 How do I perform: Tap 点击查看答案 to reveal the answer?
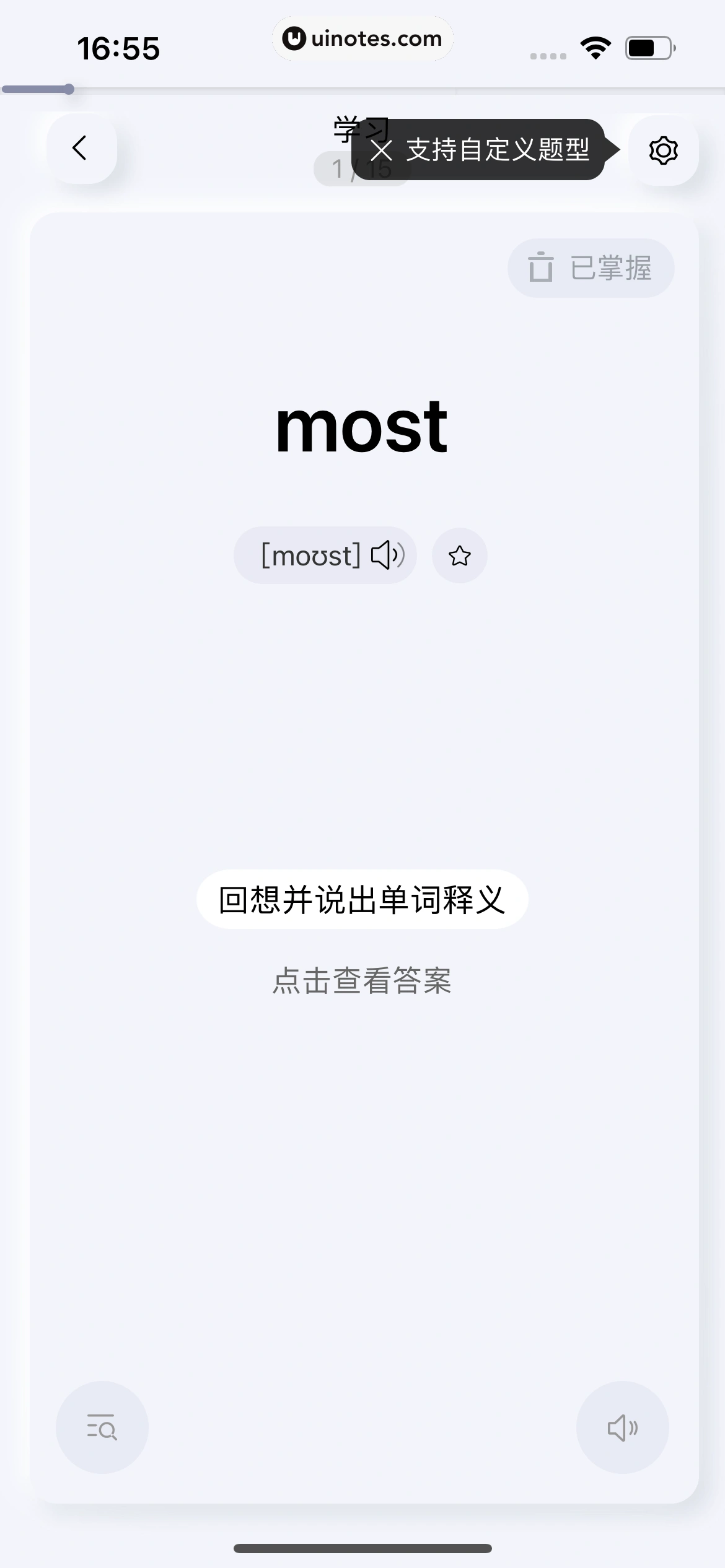362,981
